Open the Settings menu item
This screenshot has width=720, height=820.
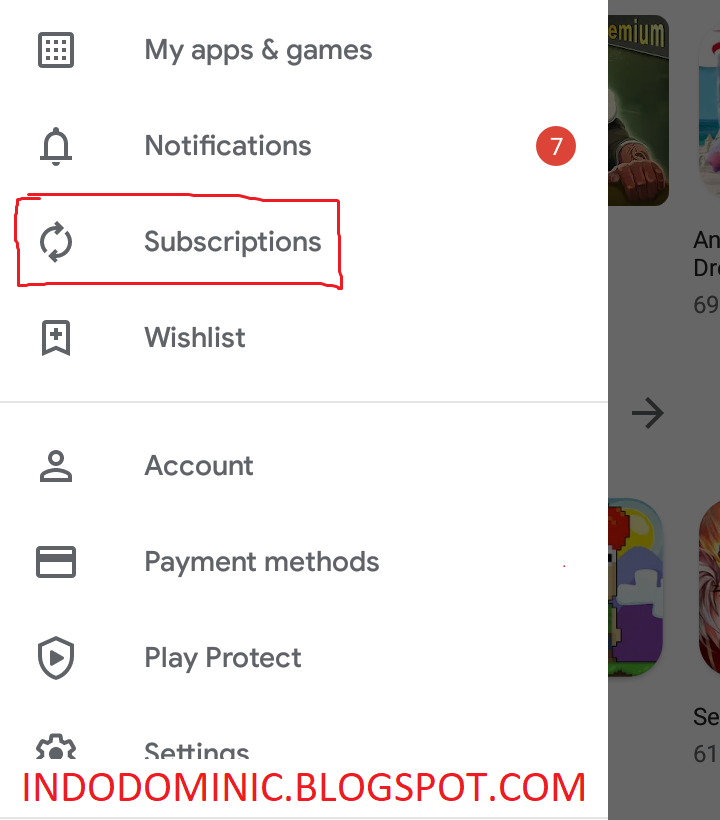[x=197, y=750]
